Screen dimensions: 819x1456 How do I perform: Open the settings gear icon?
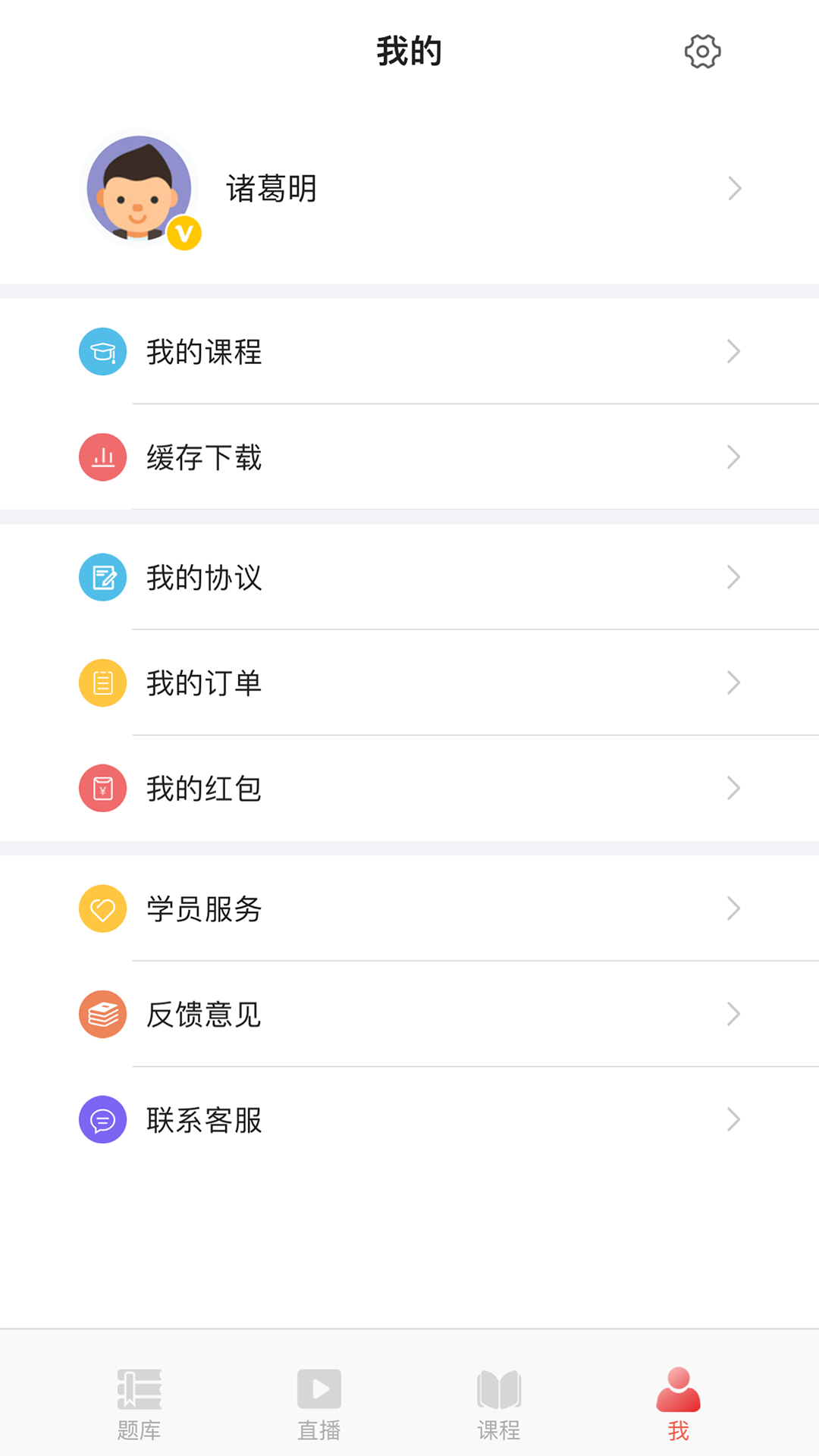click(702, 52)
